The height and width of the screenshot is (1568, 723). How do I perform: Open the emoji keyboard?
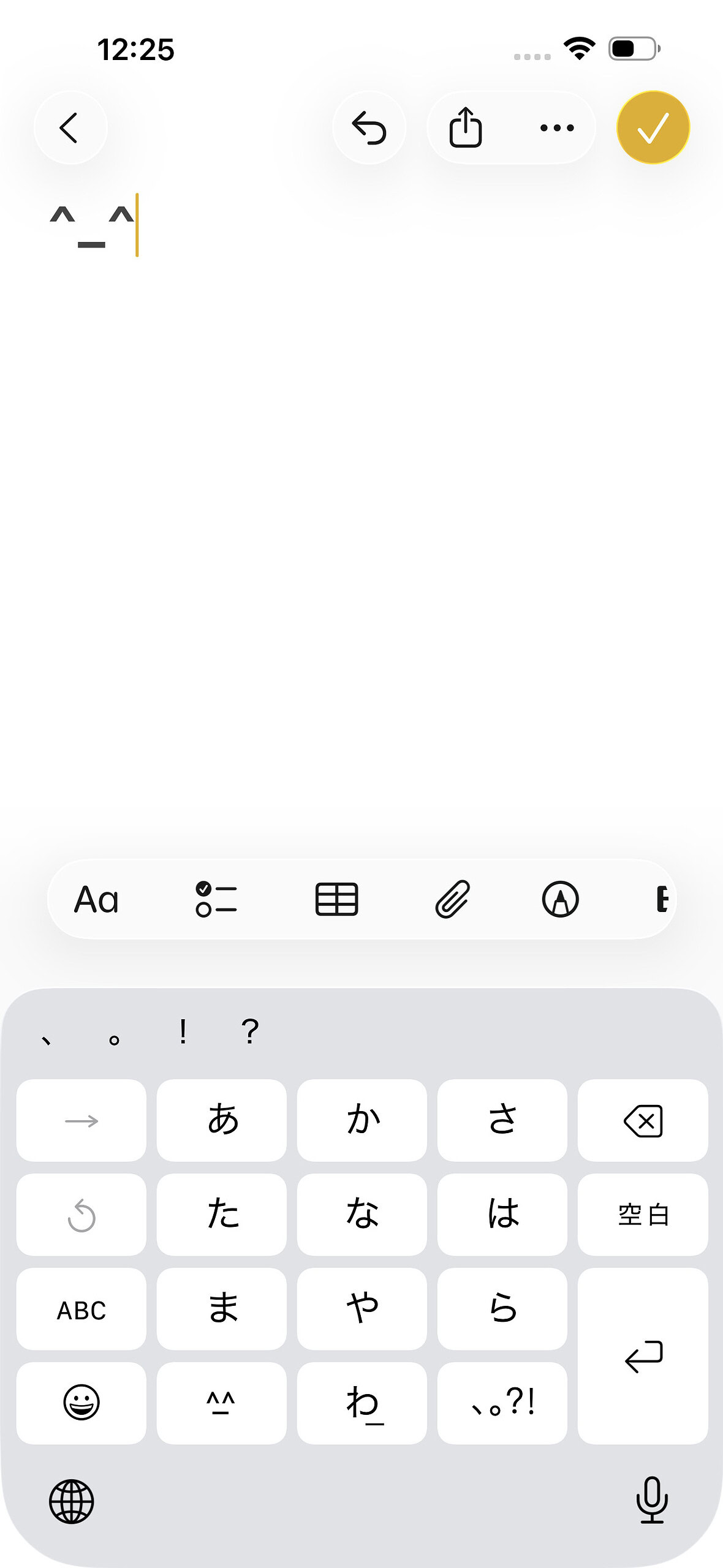81,1403
